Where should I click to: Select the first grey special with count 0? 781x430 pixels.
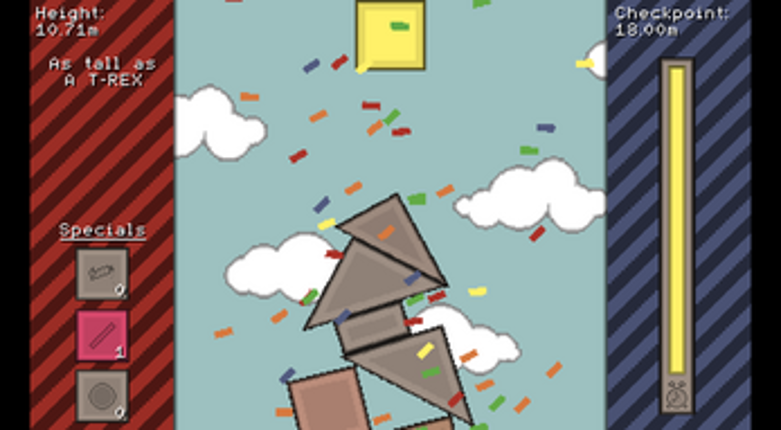102,274
